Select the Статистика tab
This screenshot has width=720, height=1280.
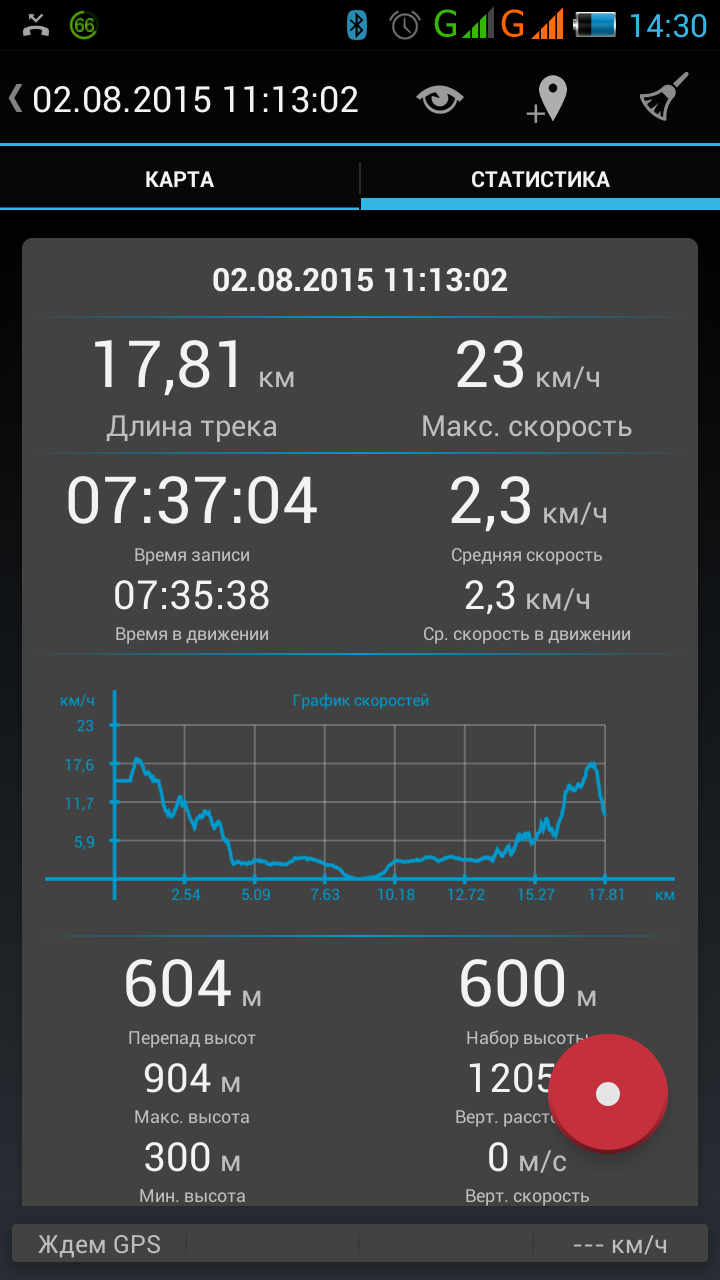click(540, 180)
